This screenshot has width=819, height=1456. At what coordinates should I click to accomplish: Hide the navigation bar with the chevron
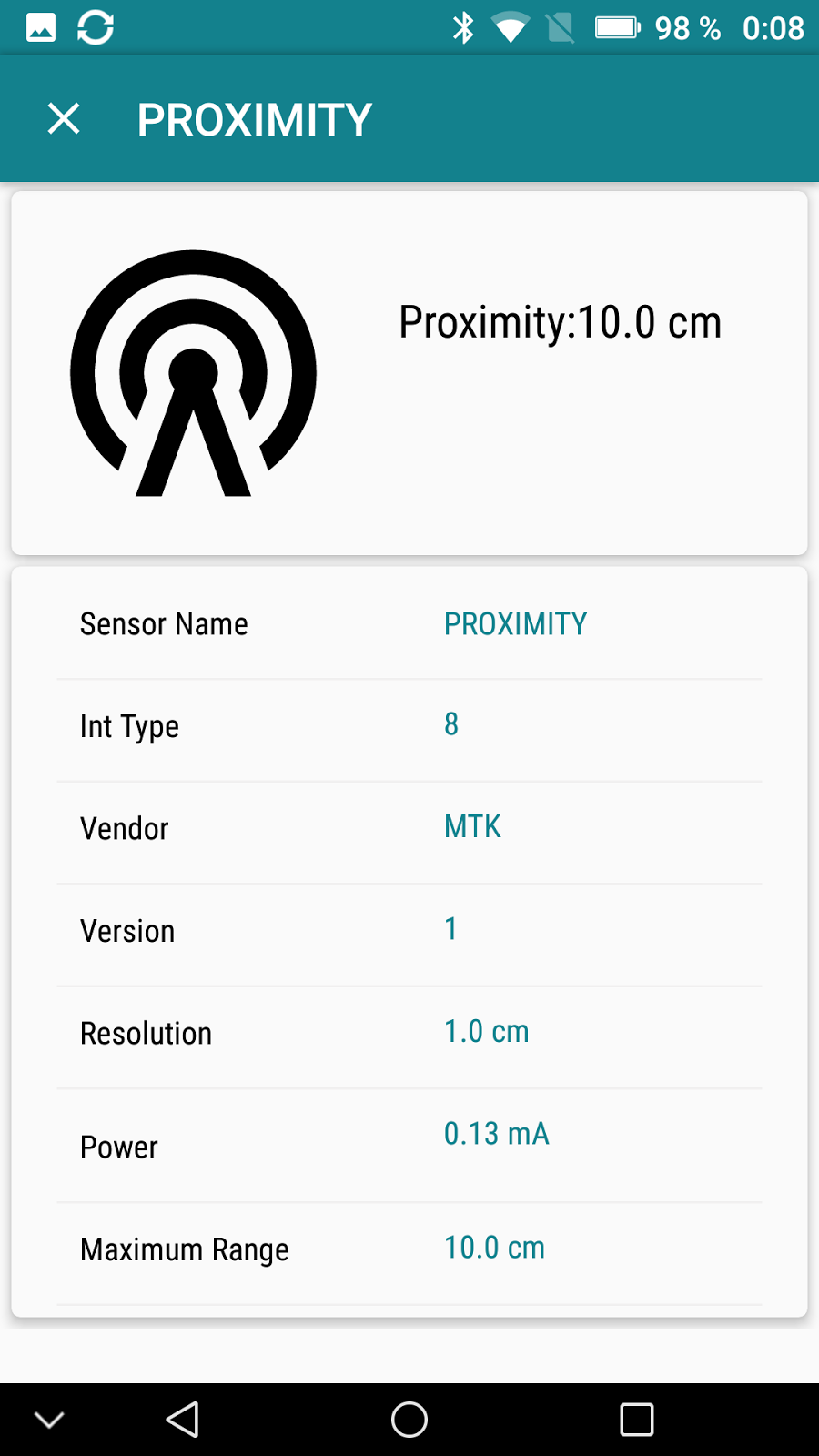pyautogui.click(x=49, y=1419)
